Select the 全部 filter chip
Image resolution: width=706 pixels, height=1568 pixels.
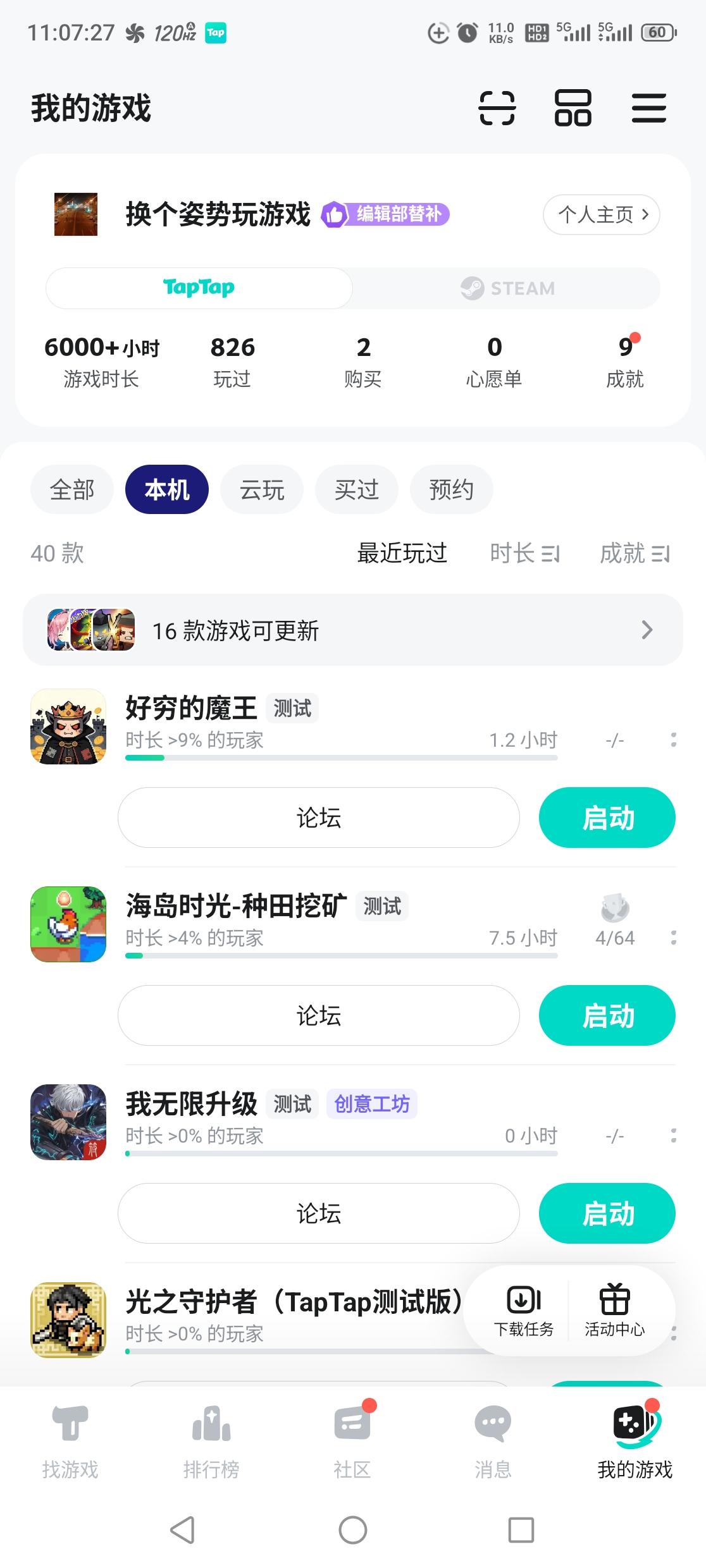72,490
